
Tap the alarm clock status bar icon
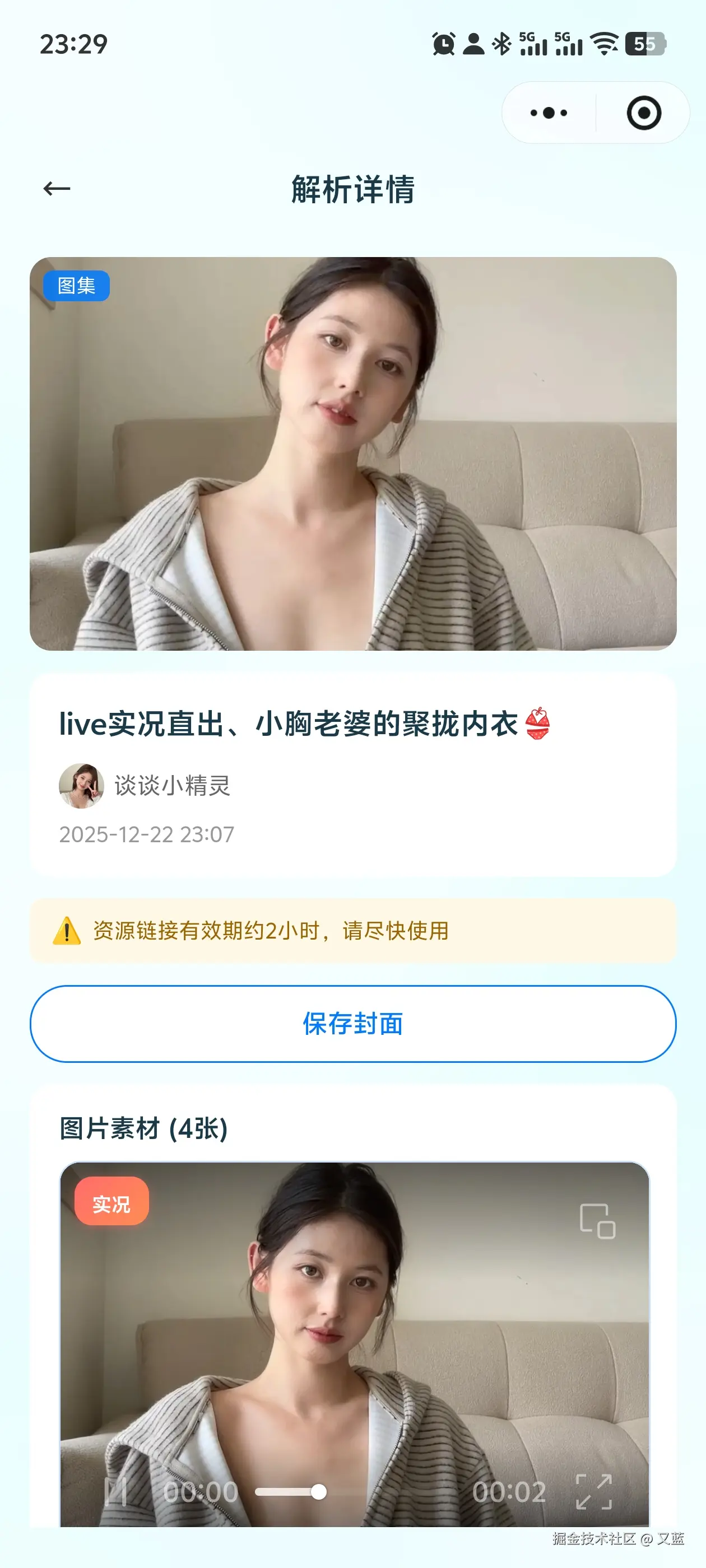[443, 43]
